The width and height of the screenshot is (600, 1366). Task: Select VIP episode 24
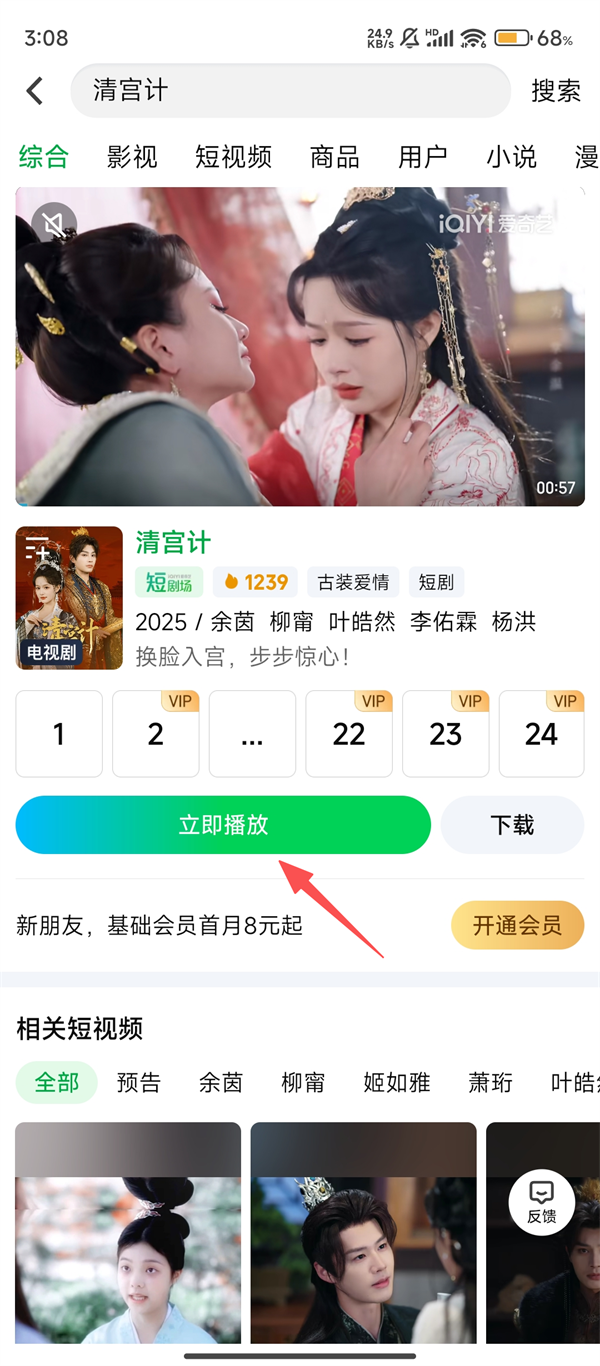[x=541, y=734]
